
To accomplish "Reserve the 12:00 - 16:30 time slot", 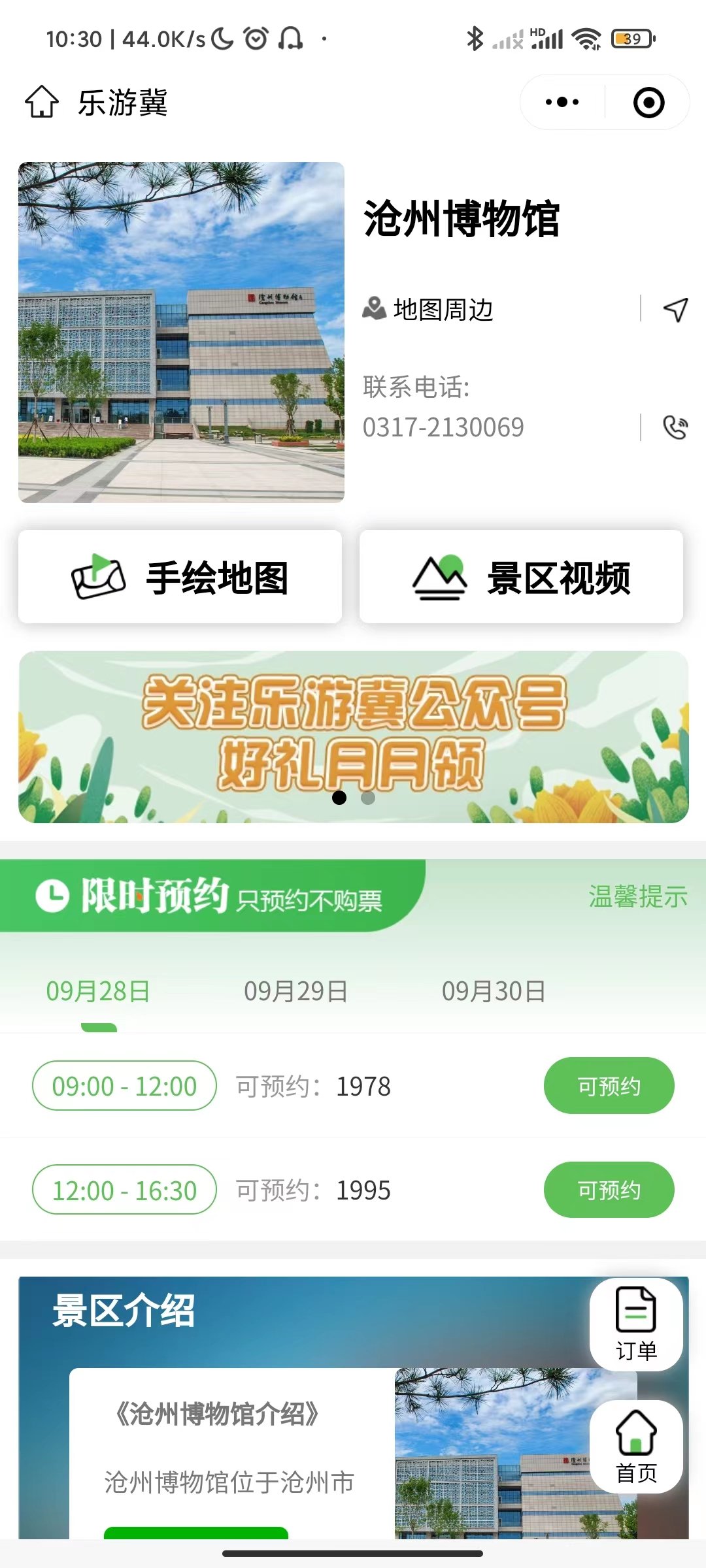I will [x=608, y=1190].
